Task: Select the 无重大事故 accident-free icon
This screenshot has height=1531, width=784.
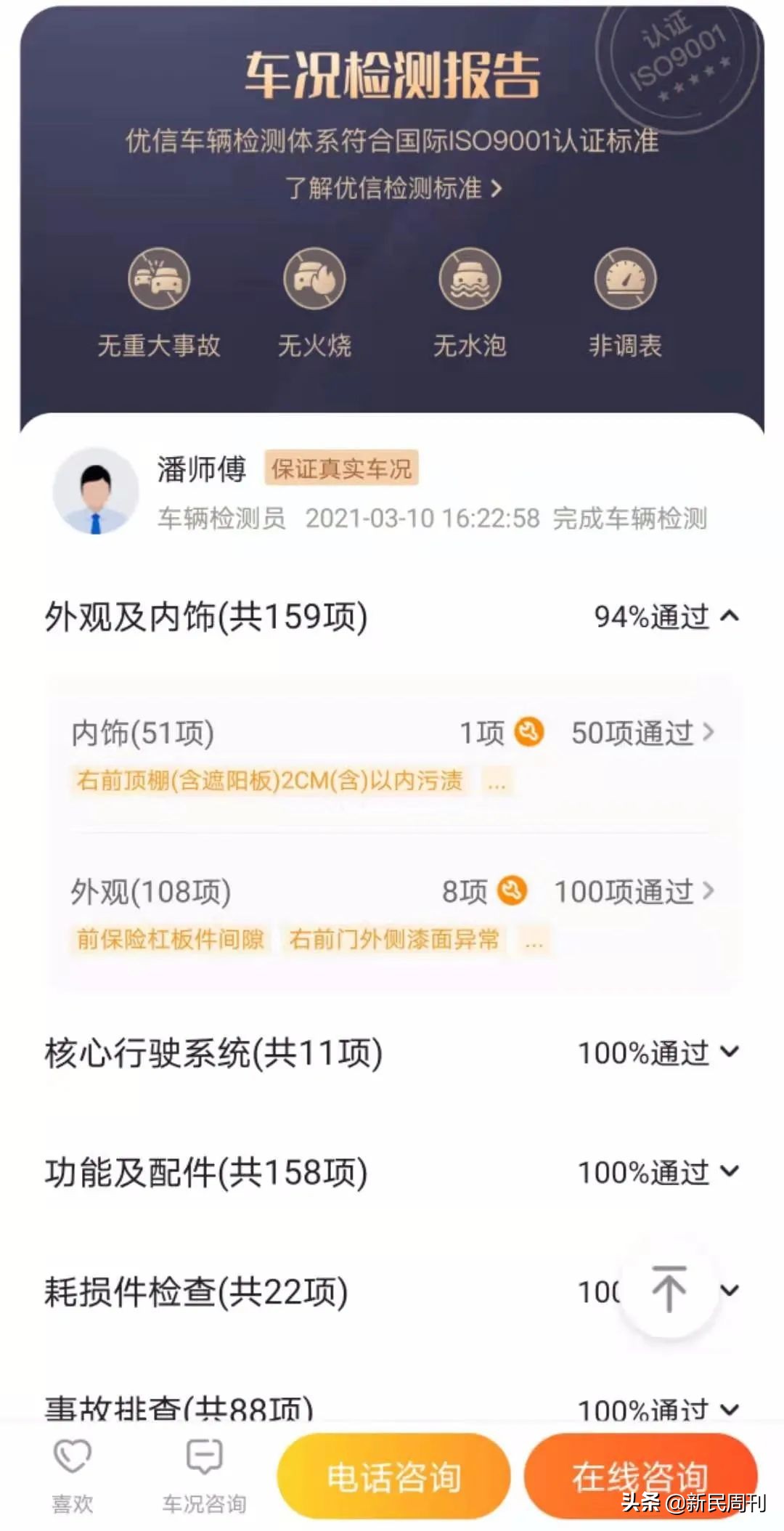Action: (x=160, y=278)
